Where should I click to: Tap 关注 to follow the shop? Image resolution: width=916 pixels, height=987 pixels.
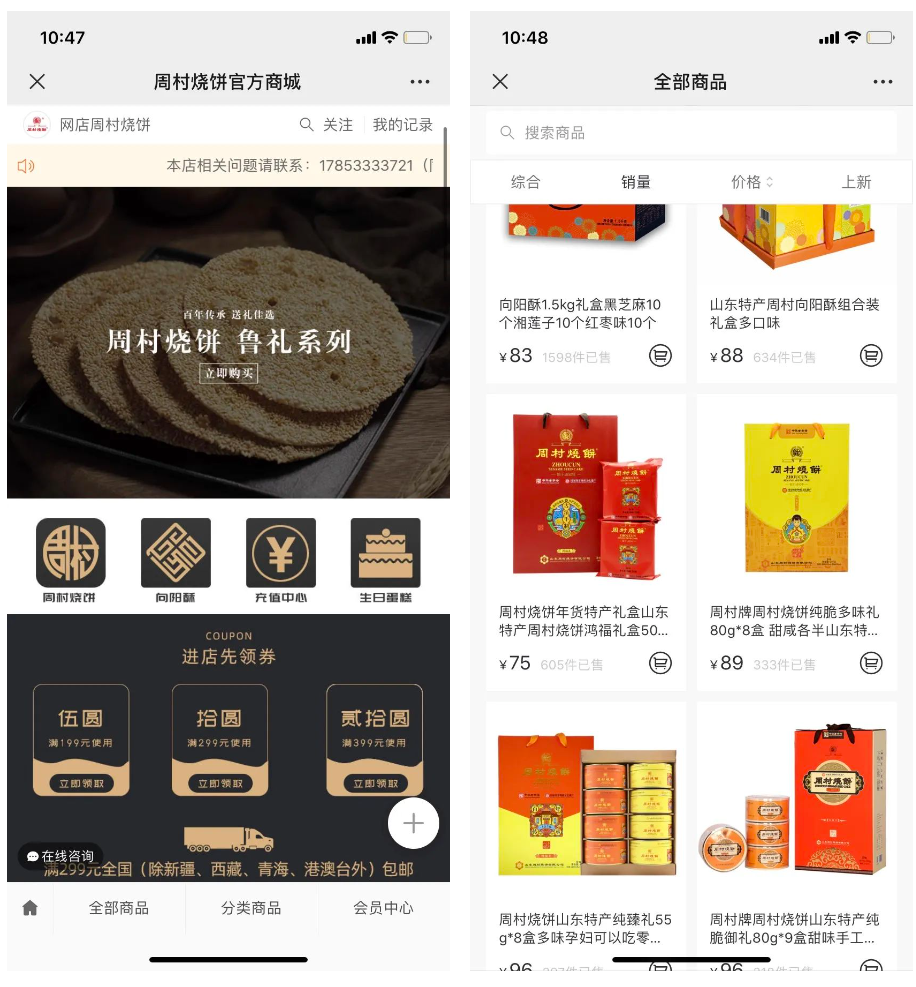click(327, 125)
